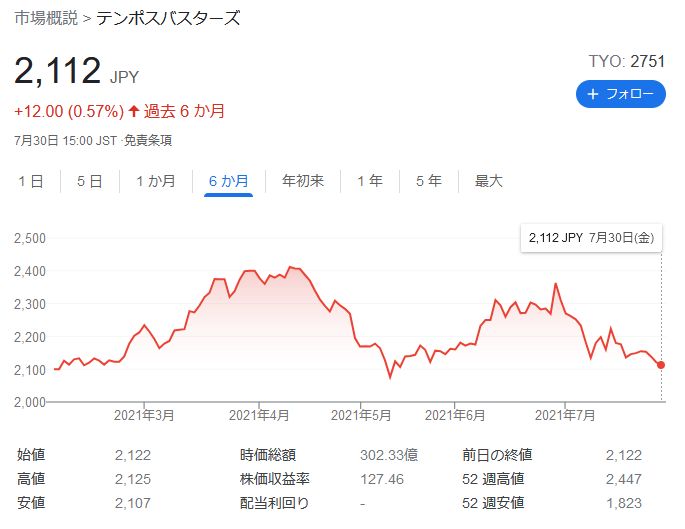The width and height of the screenshot is (685, 529).
Task: Follow this stock with フォロー button
Action: 621,94
